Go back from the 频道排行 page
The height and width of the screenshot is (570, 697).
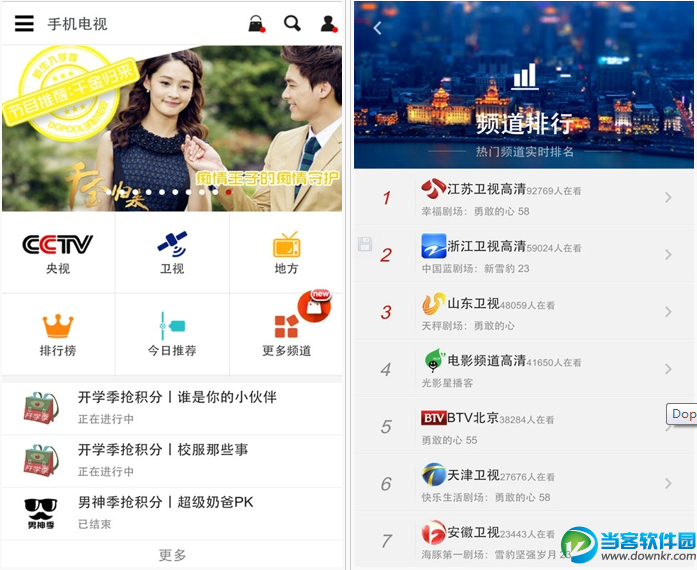coord(377,28)
